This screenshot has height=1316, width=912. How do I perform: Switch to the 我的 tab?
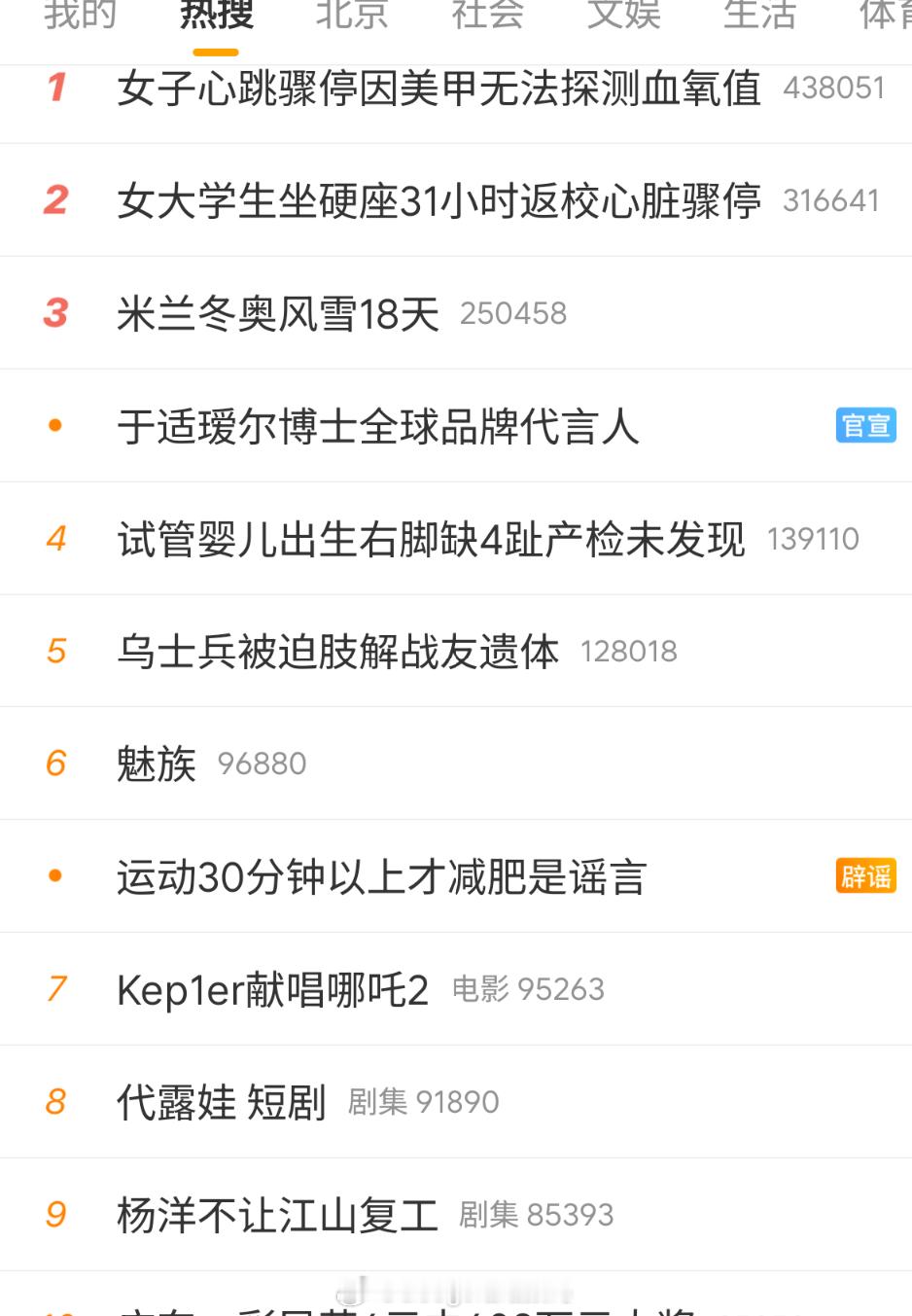click(x=80, y=15)
